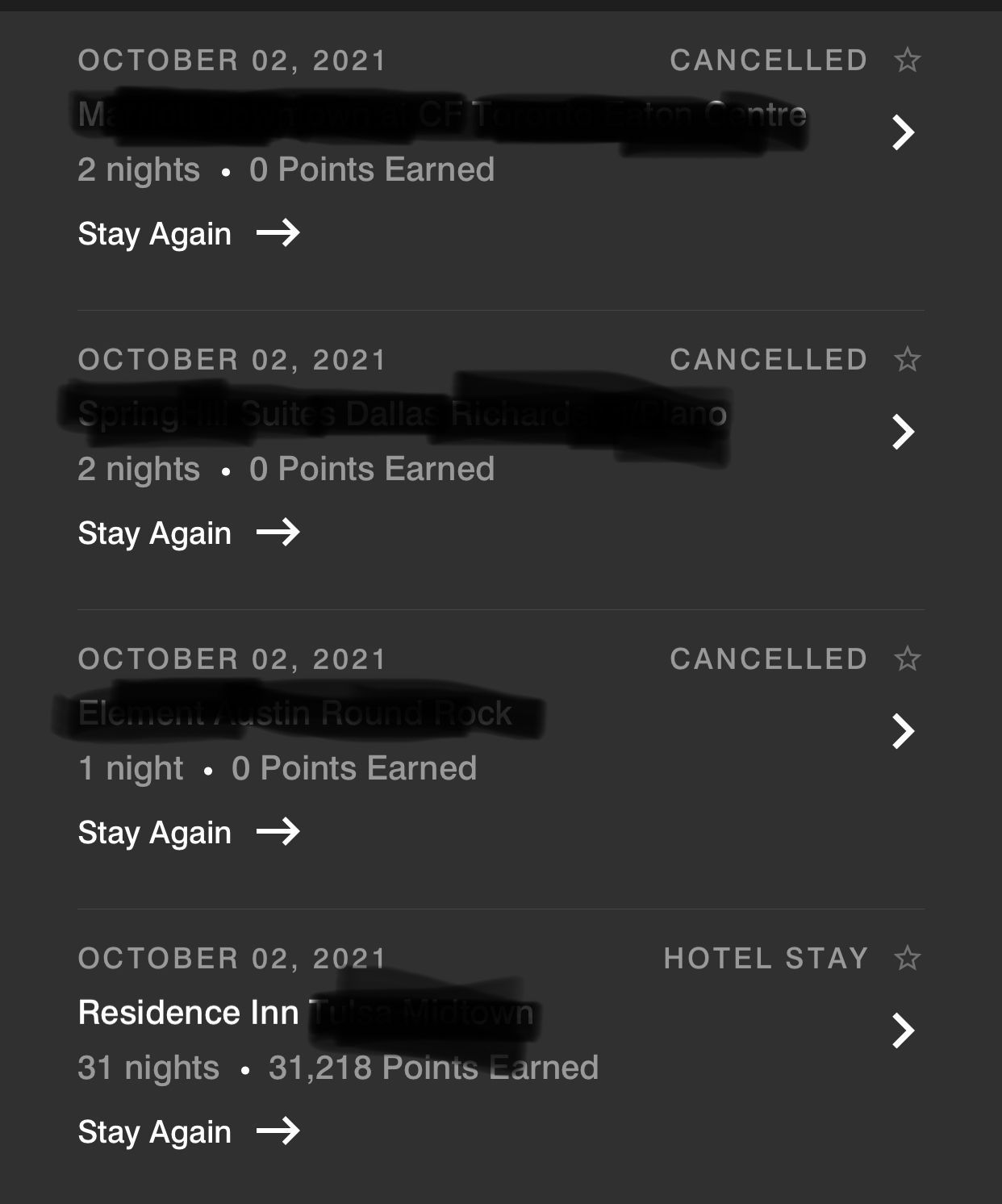Viewport: 1002px width, 1204px height.
Task: Favorite the cancelled Toronto Eaton Centre stay
Action: pos(908,60)
